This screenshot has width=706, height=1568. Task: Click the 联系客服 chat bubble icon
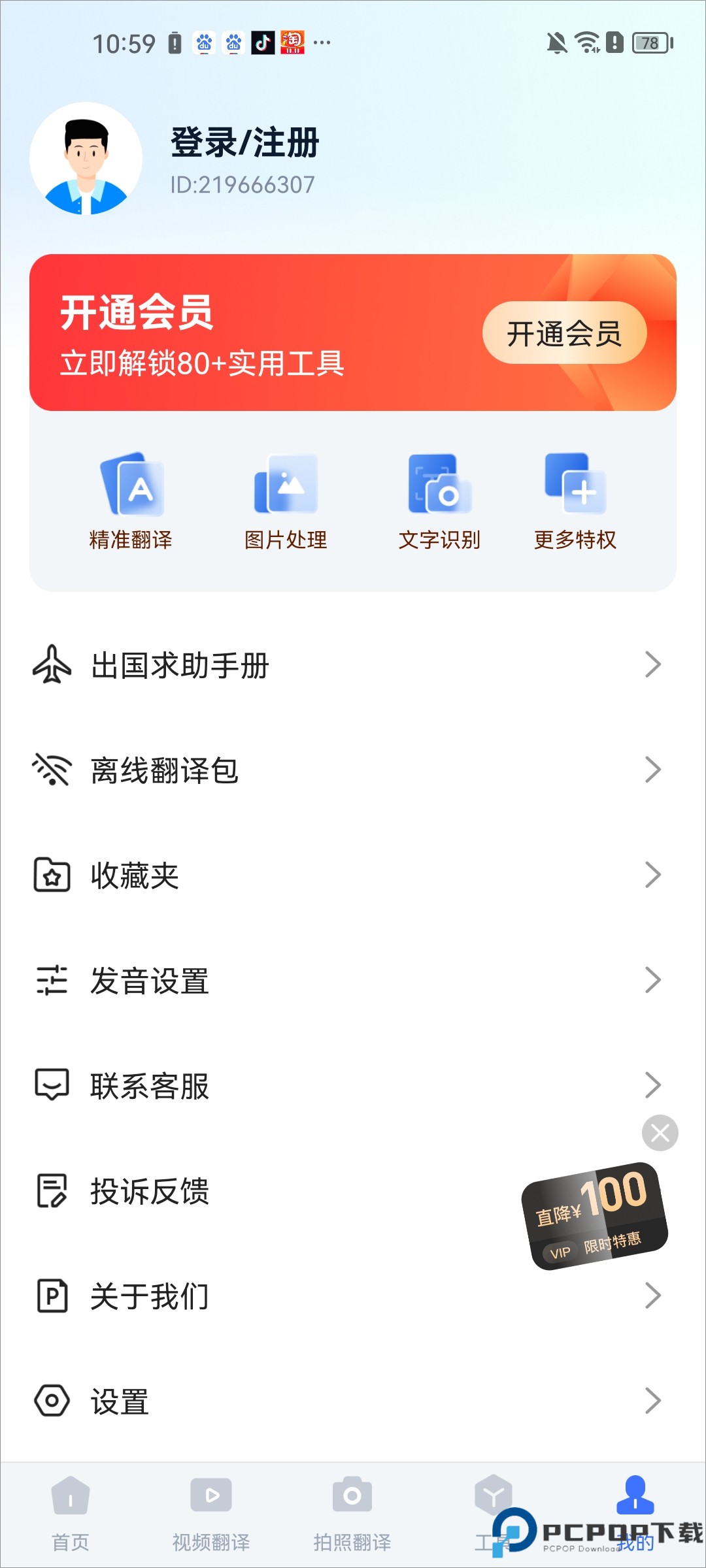[52, 1085]
